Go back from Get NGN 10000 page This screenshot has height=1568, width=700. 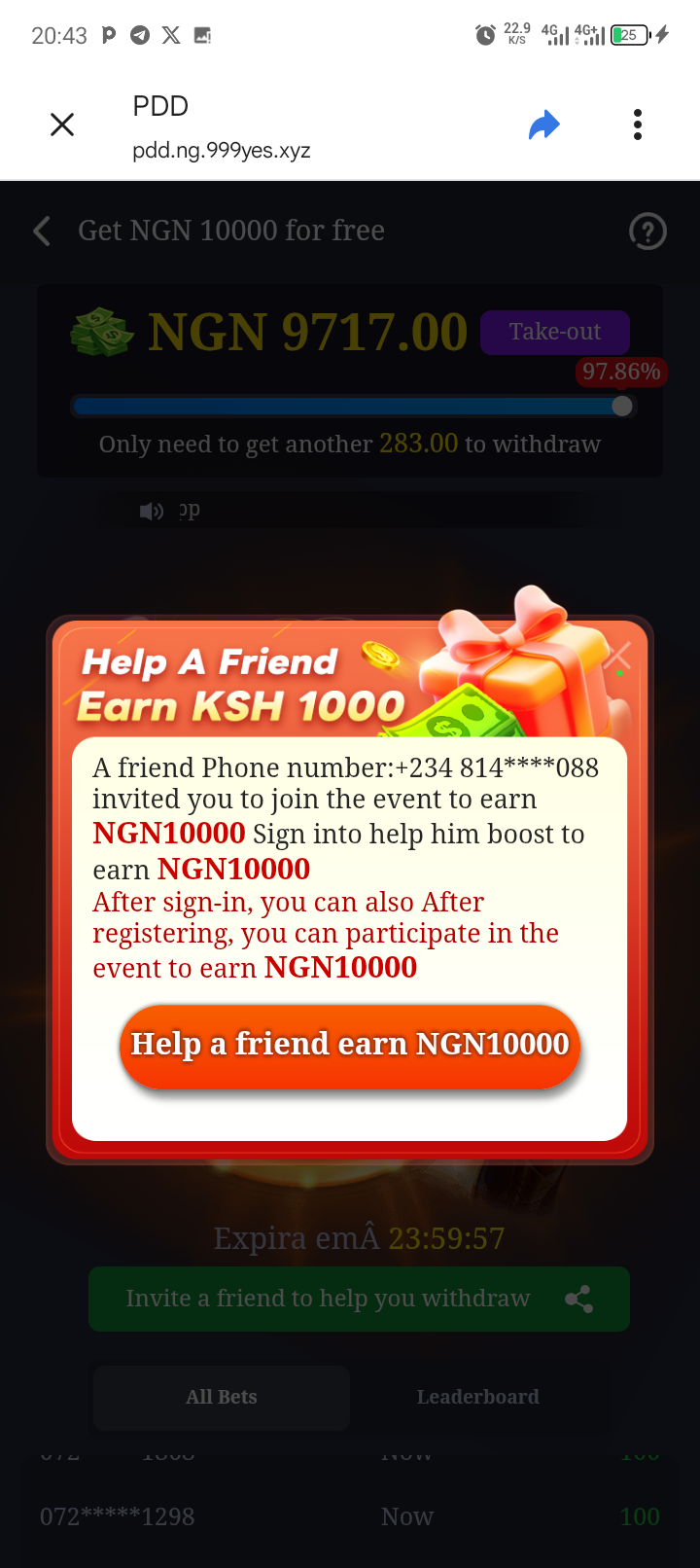42,231
